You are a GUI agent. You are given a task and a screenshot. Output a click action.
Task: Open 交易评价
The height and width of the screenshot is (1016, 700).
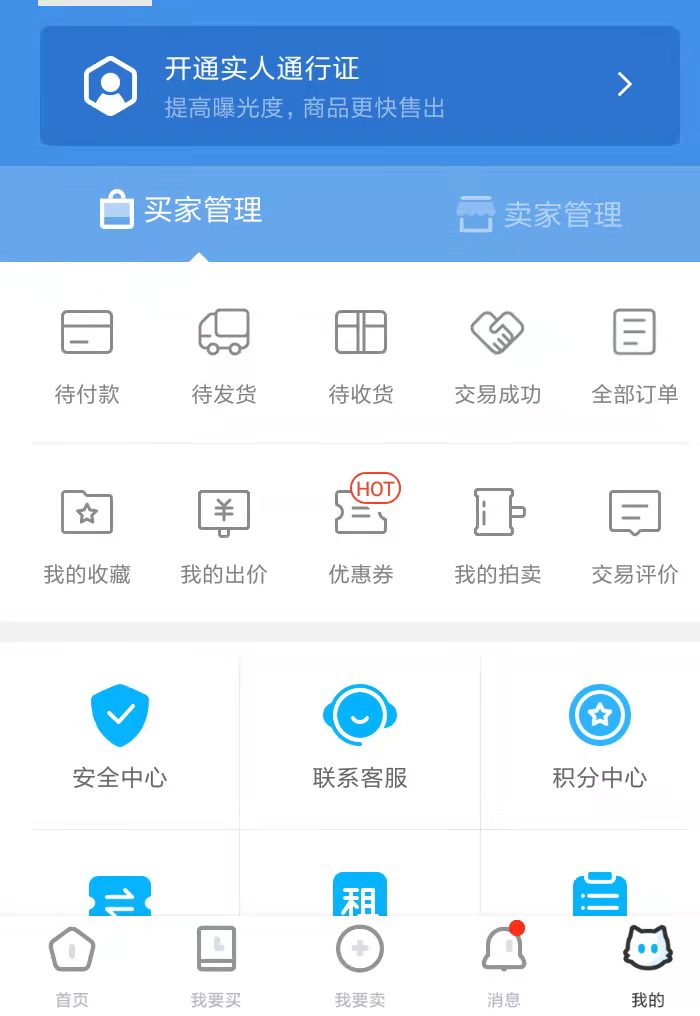point(634,535)
